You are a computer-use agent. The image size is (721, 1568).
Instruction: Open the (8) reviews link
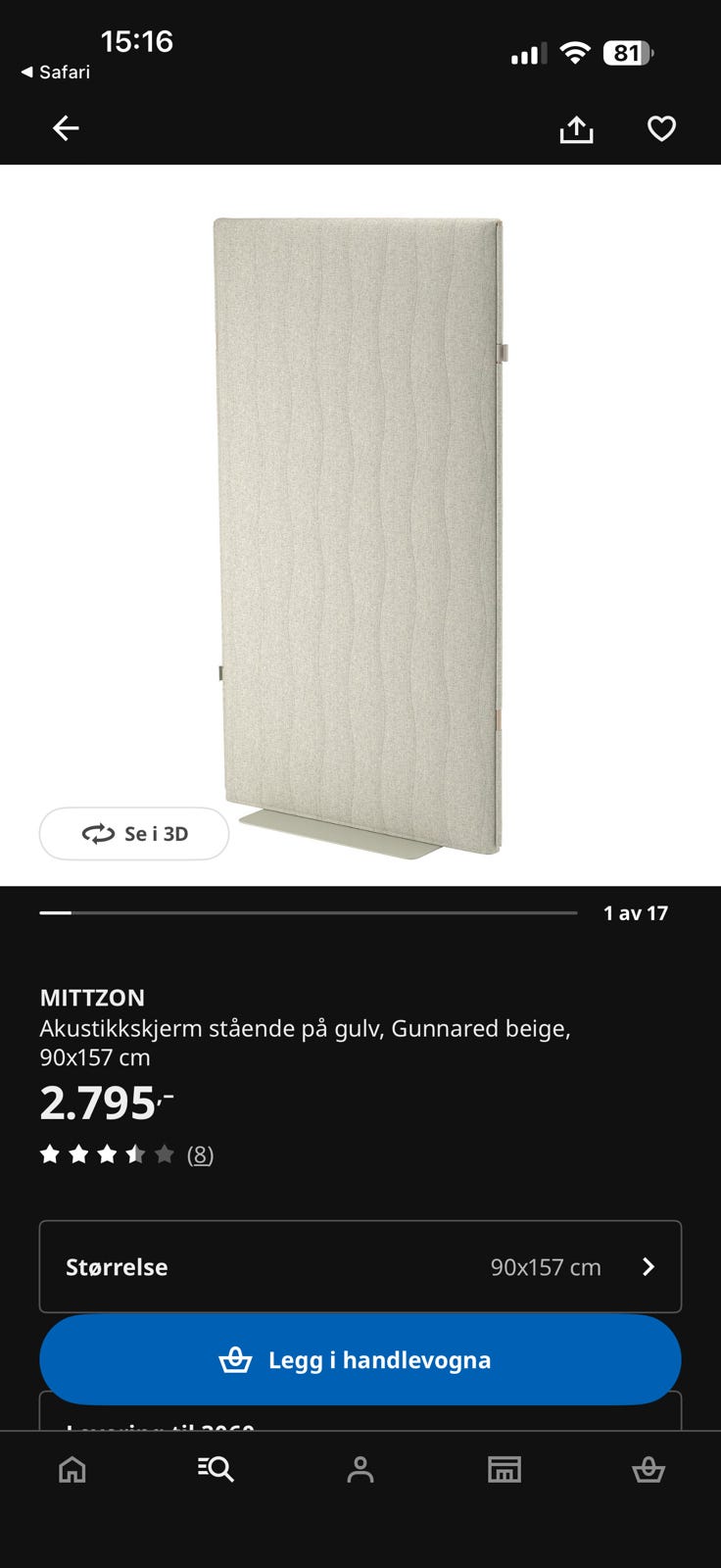200,1154
